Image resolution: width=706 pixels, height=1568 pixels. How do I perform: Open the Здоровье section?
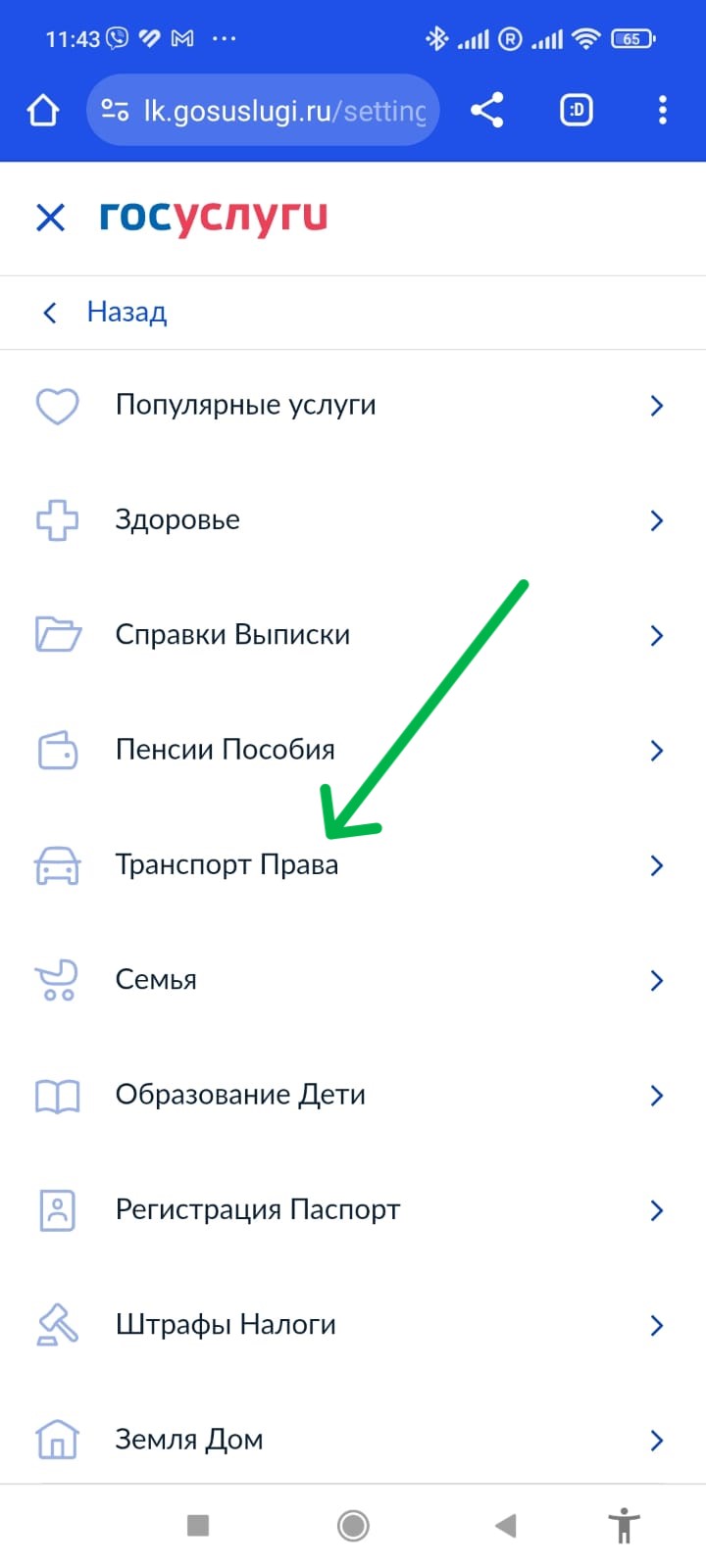(x=177, y=519)
